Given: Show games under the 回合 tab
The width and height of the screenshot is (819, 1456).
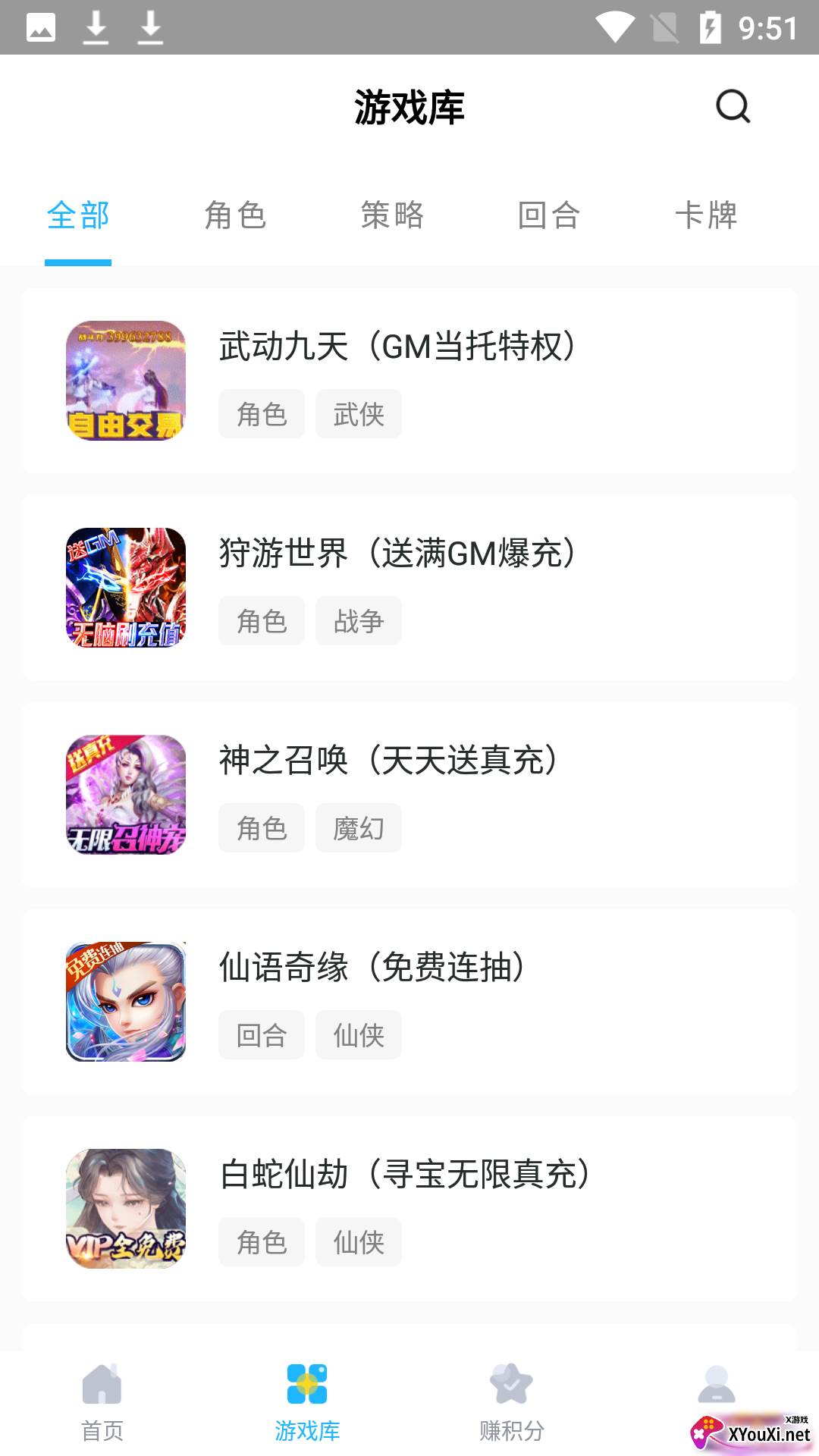Looking at the screenshot, I should point(549,216).
